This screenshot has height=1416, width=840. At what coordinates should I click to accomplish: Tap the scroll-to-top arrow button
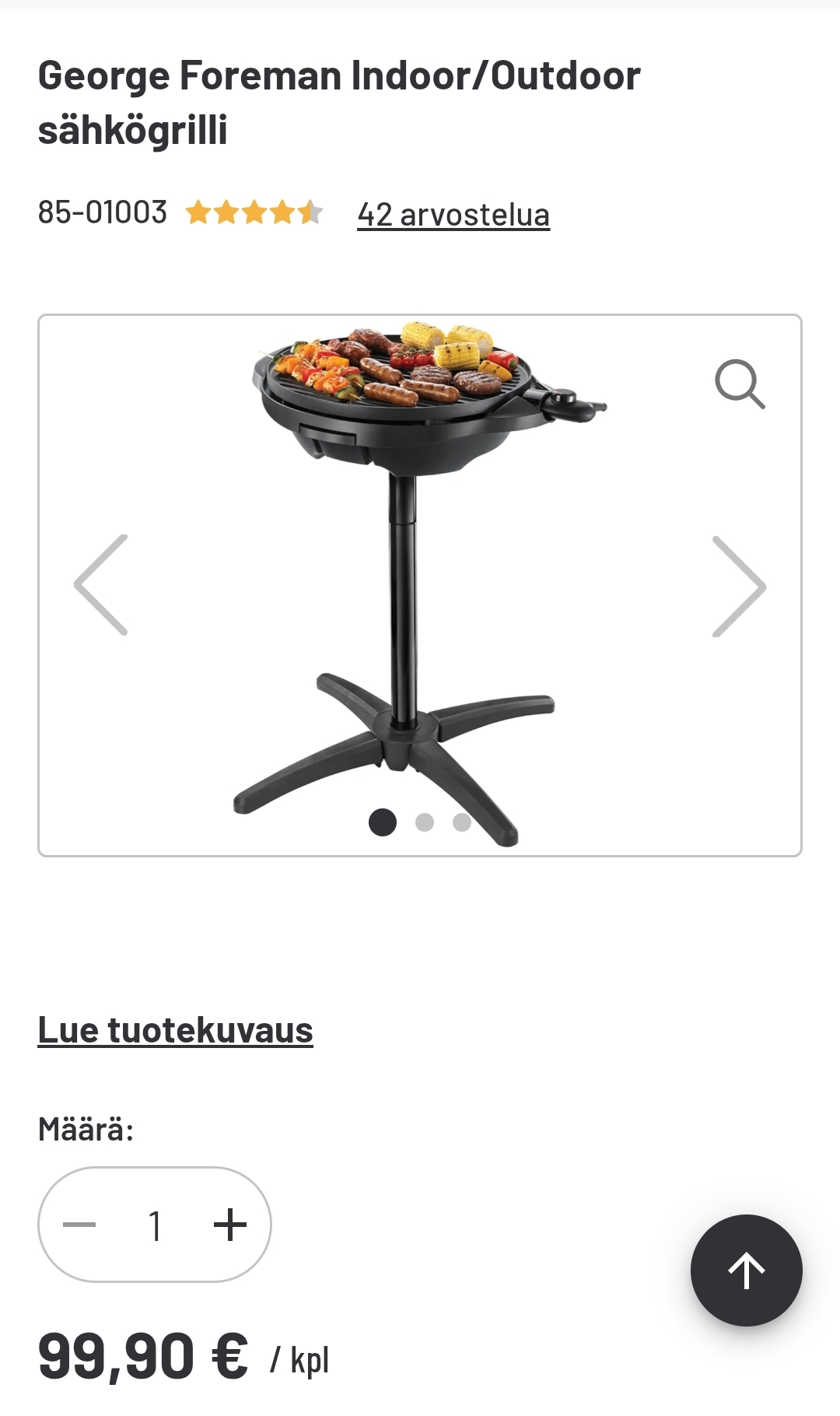pyautogui.click(x=747, y=1271)
